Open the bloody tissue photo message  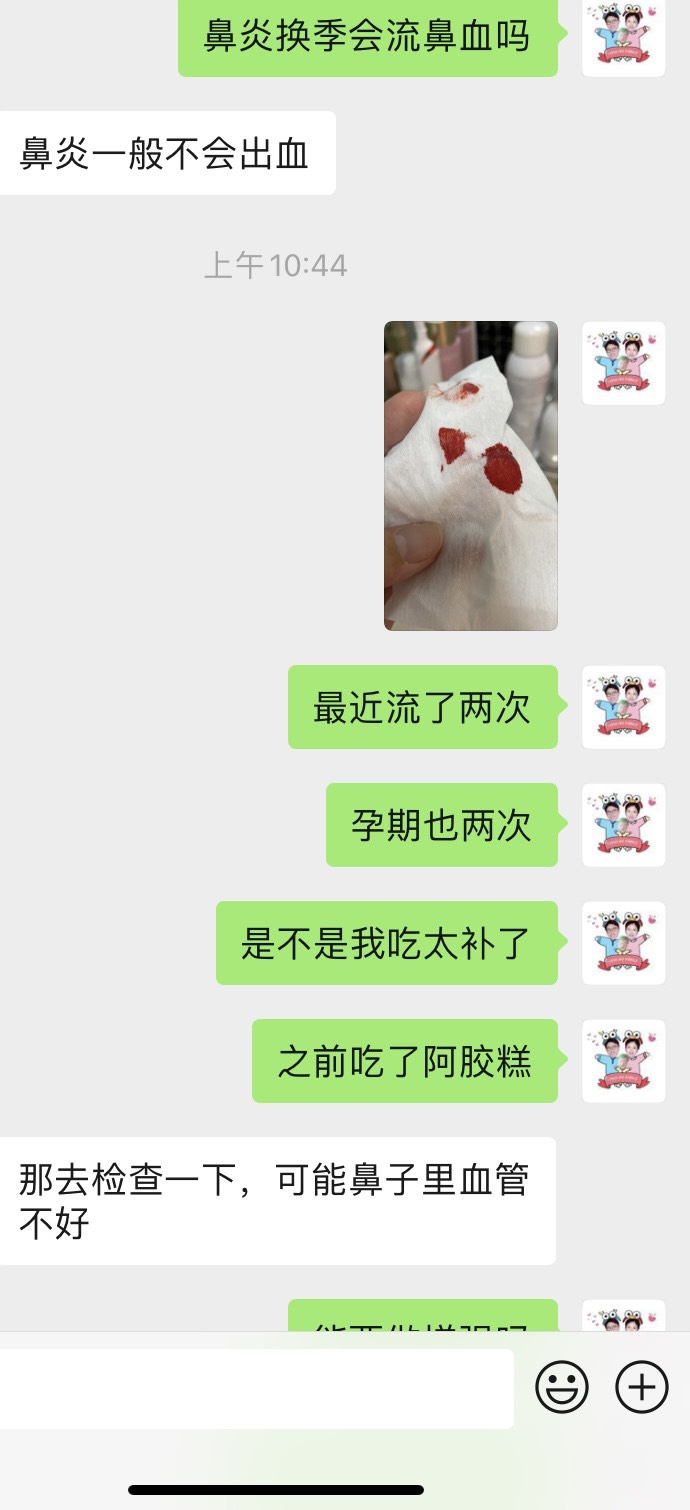click(x=470, y=476)
